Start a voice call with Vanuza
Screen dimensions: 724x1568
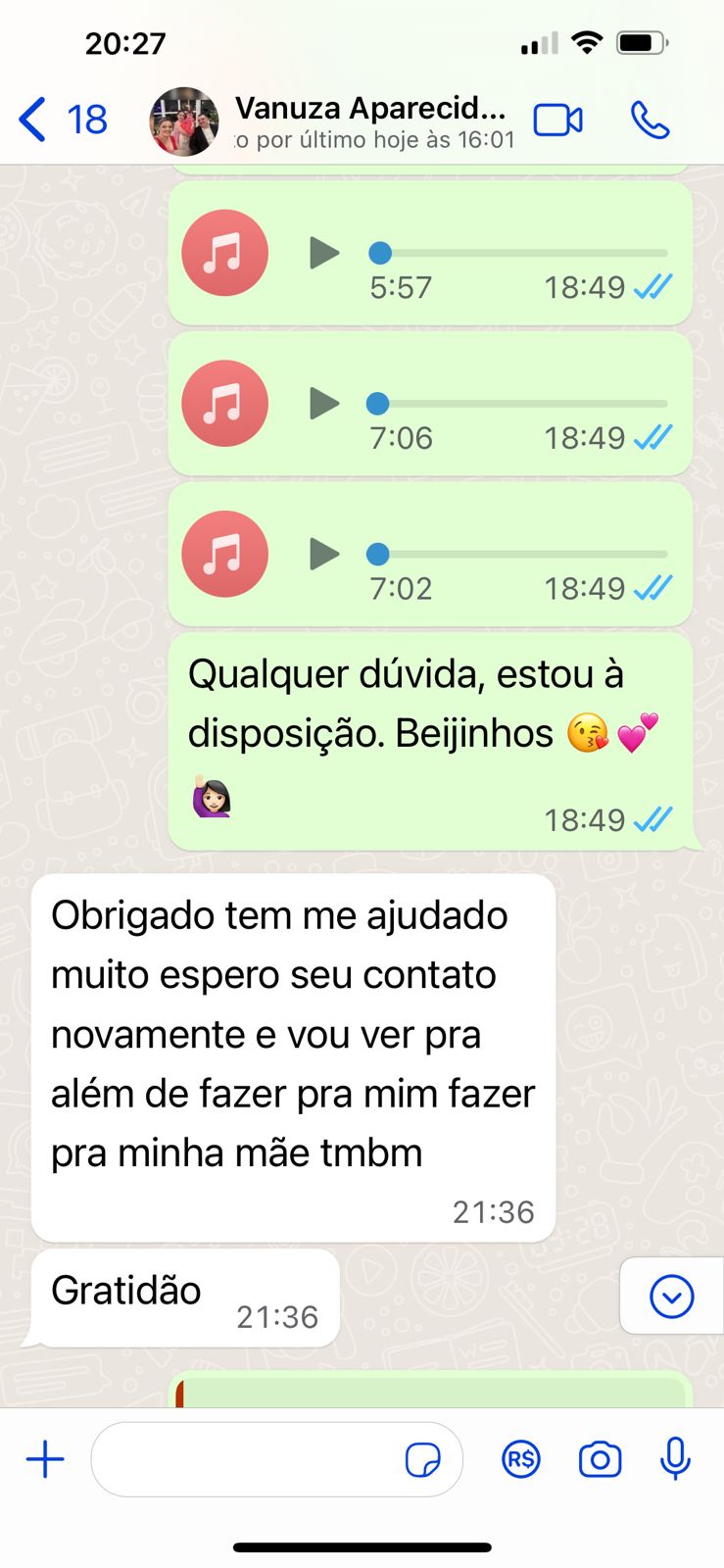650,120
